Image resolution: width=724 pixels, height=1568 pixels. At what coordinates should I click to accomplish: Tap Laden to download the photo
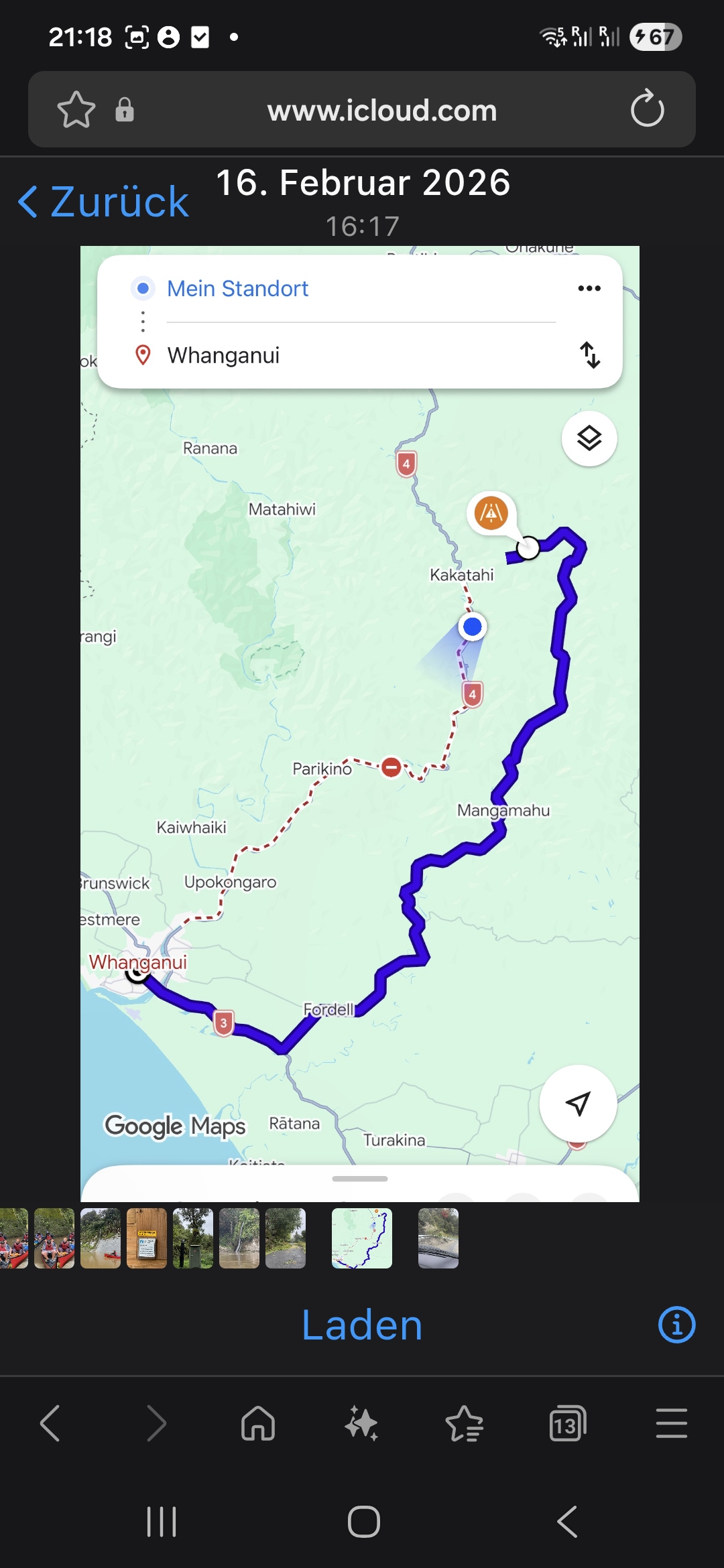click(362, 1325)
